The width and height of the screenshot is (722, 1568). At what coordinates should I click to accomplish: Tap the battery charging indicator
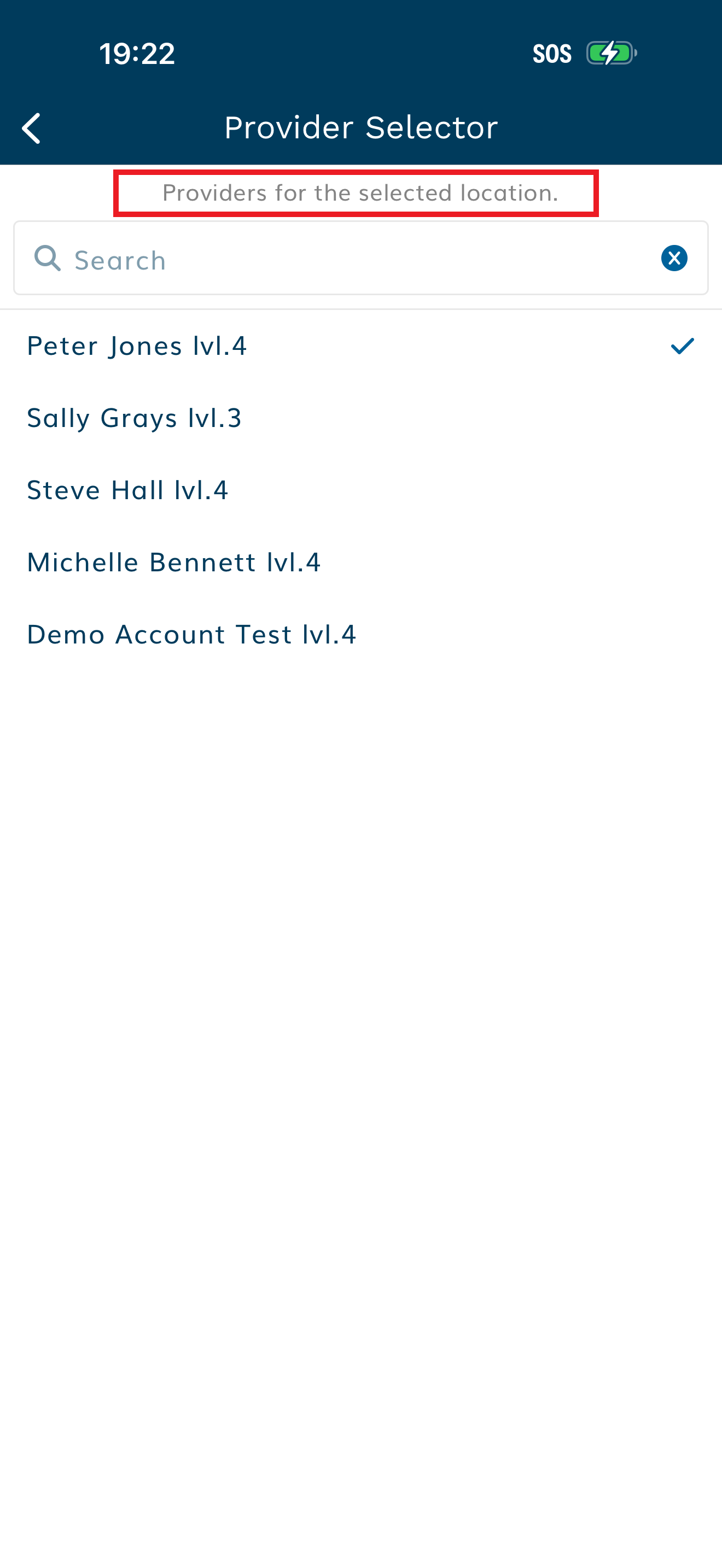click(608, 54)
